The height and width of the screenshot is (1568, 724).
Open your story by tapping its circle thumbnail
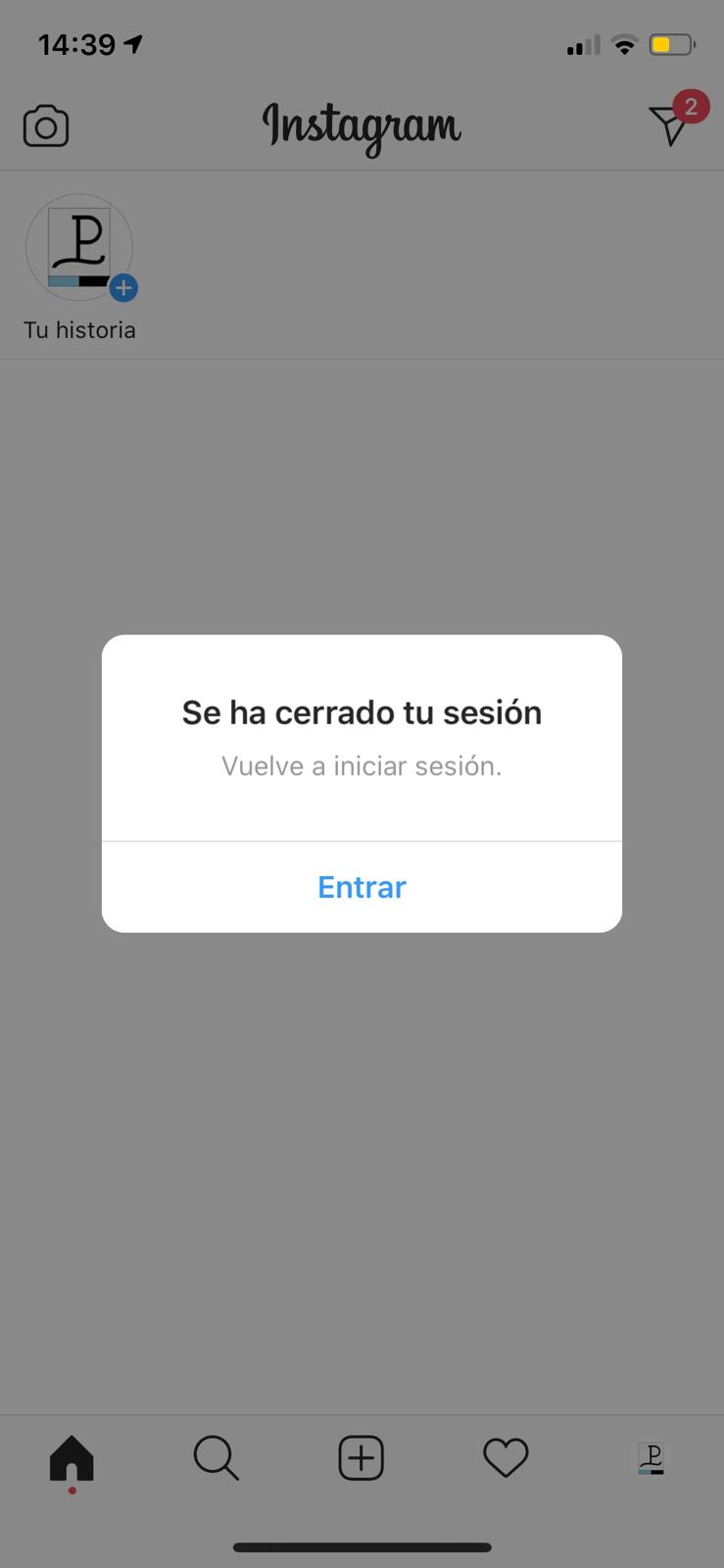coord(79,247)
